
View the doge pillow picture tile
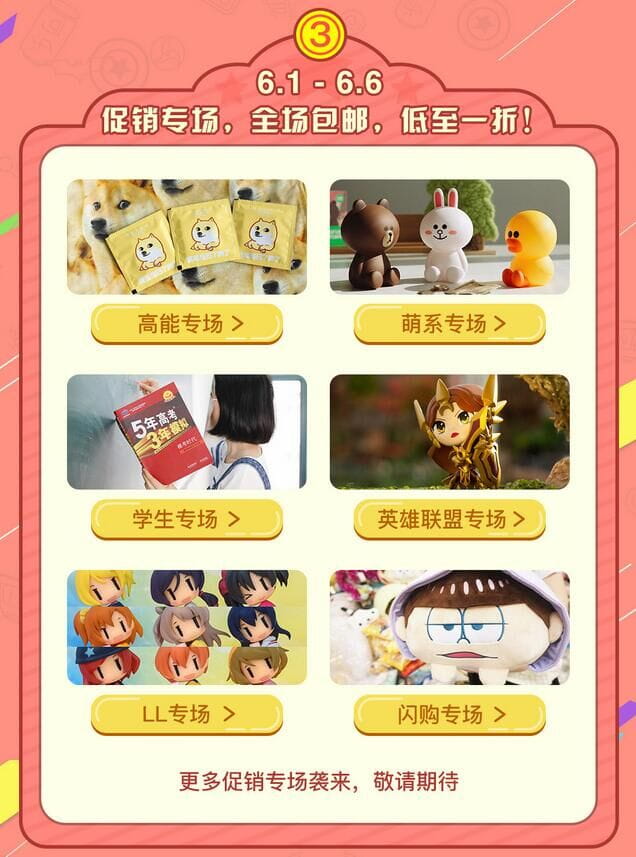point(187,237)
